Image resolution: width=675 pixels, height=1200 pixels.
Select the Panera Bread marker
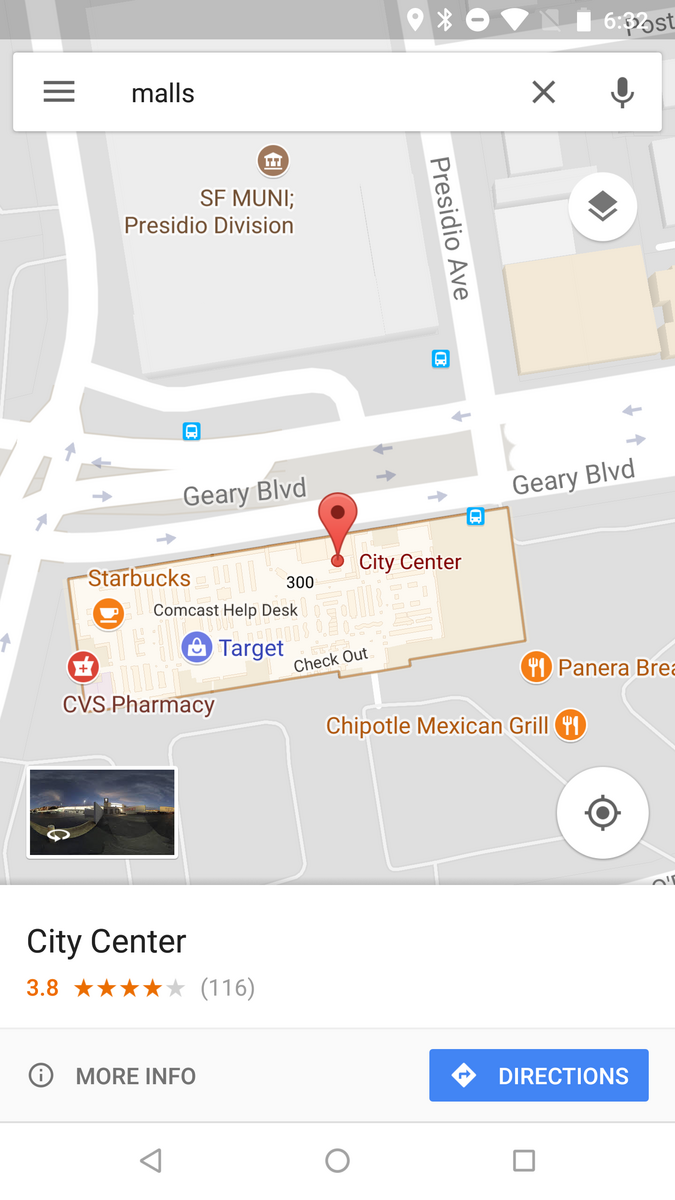537,667
